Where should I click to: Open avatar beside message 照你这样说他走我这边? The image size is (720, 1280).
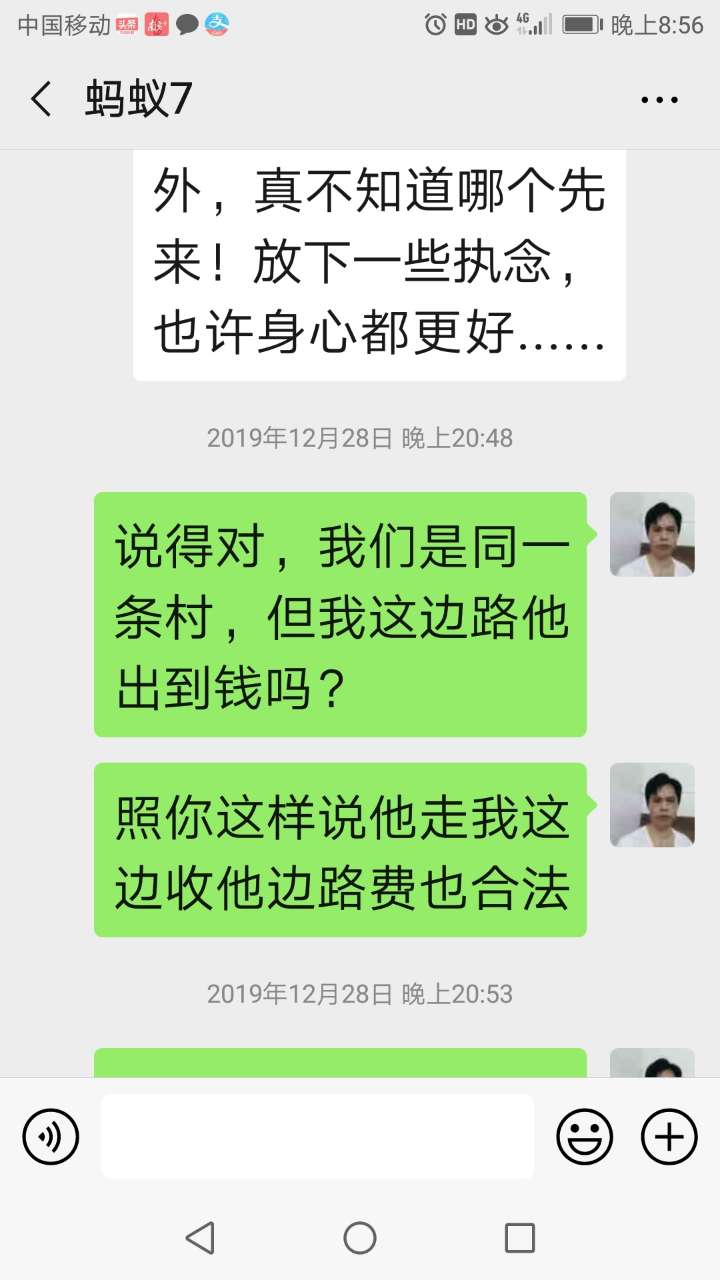point(652,805)
